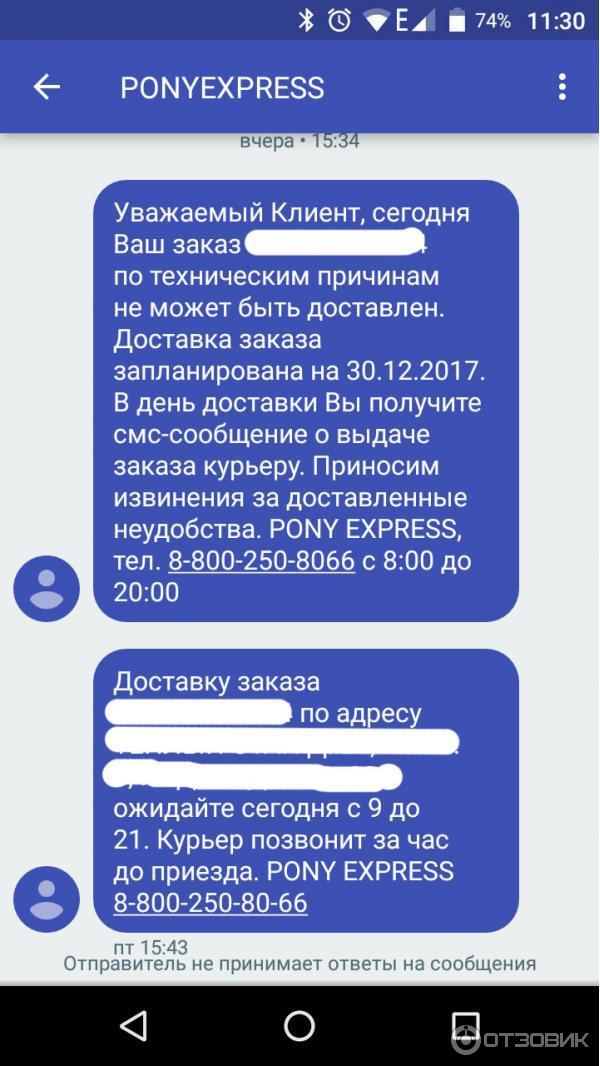Viewport: 600px width, 1066px height.
Task: Open sender avatar beside the second message
Action: (x=46, y=899)
